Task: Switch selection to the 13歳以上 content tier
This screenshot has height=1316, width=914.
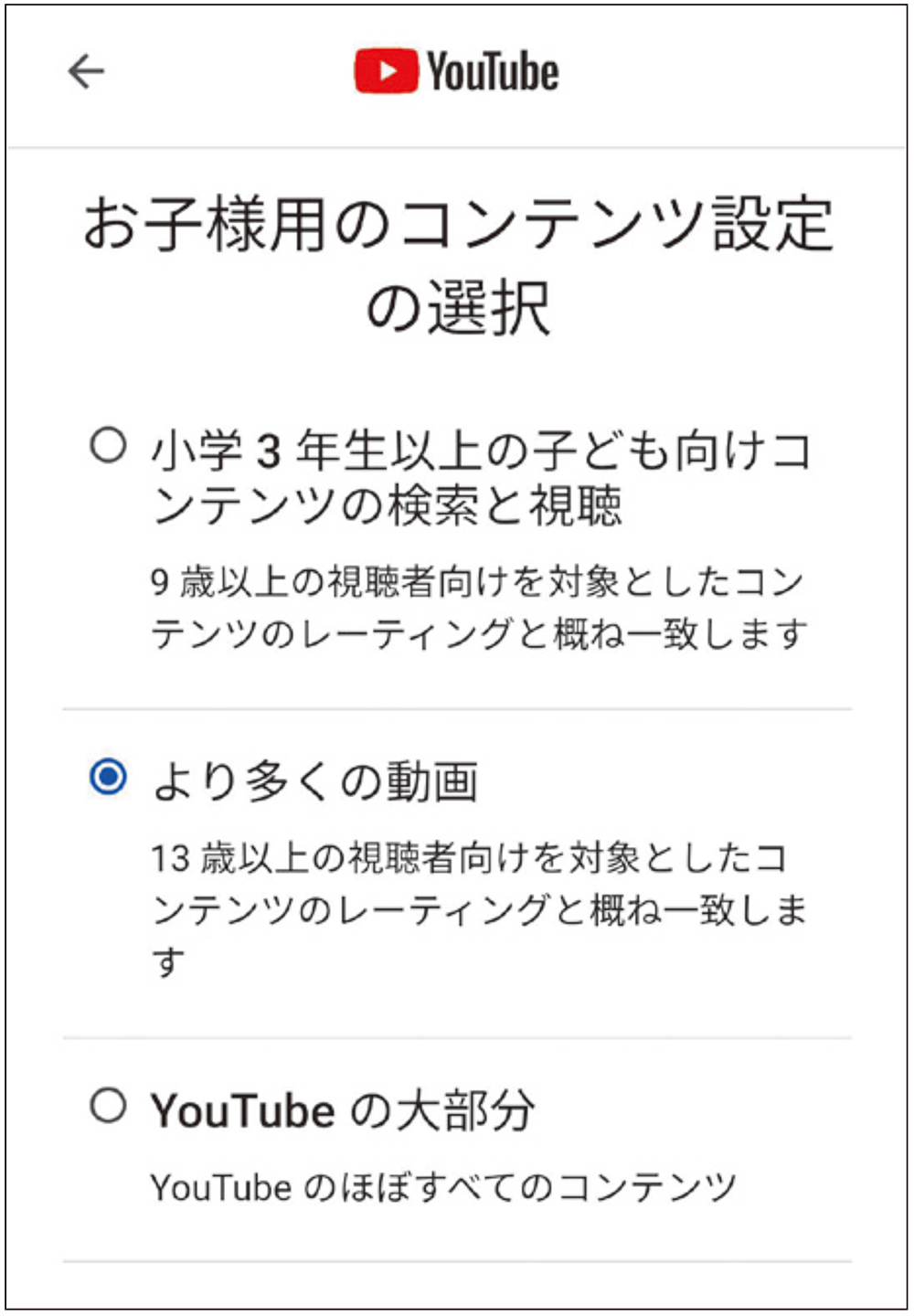Action: pos(110,778)
